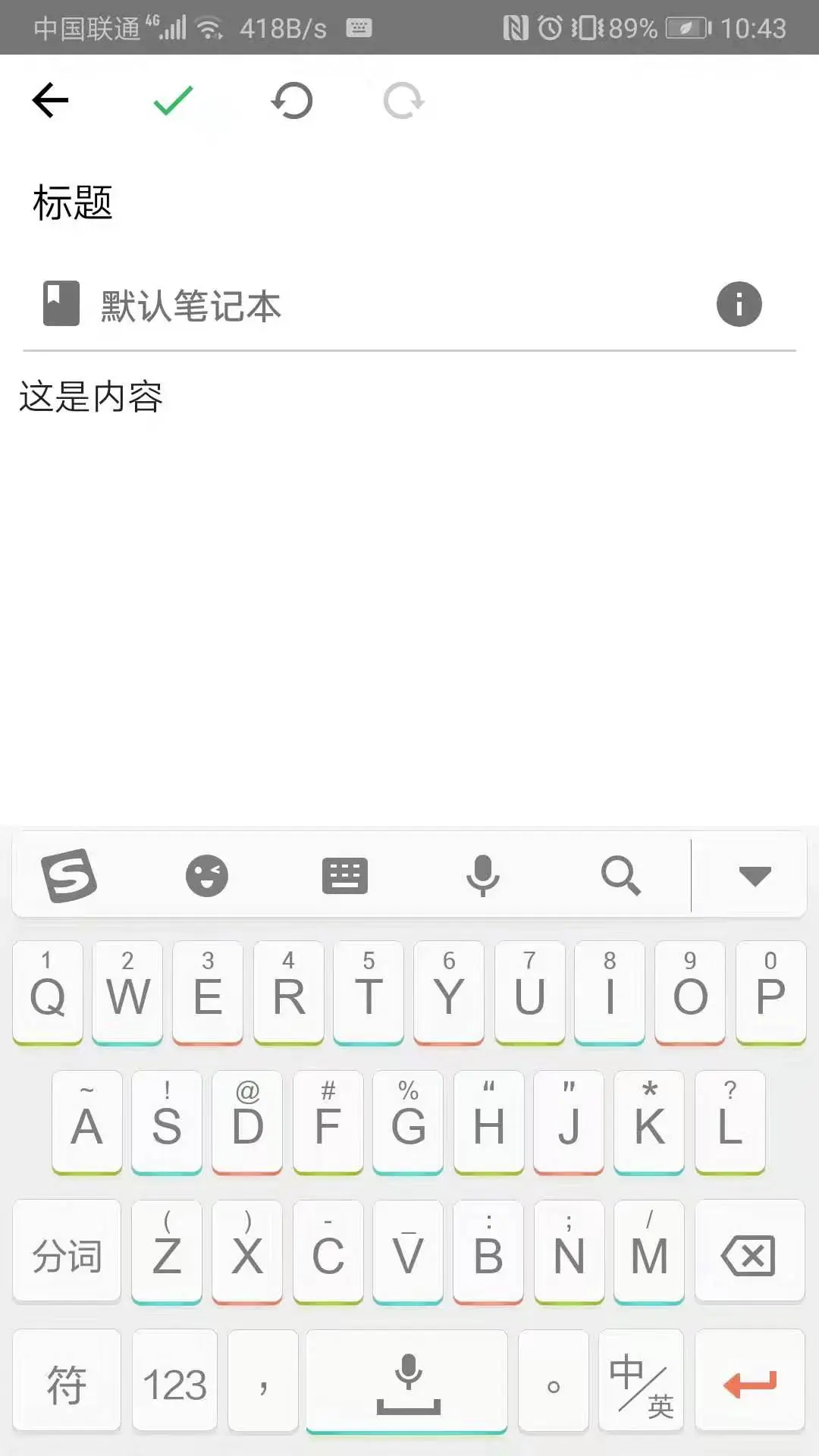This screenshot has width=819, height=1456.
Task: Start voice input from keyboard toolbar
Action: click(x=483, y=876)
